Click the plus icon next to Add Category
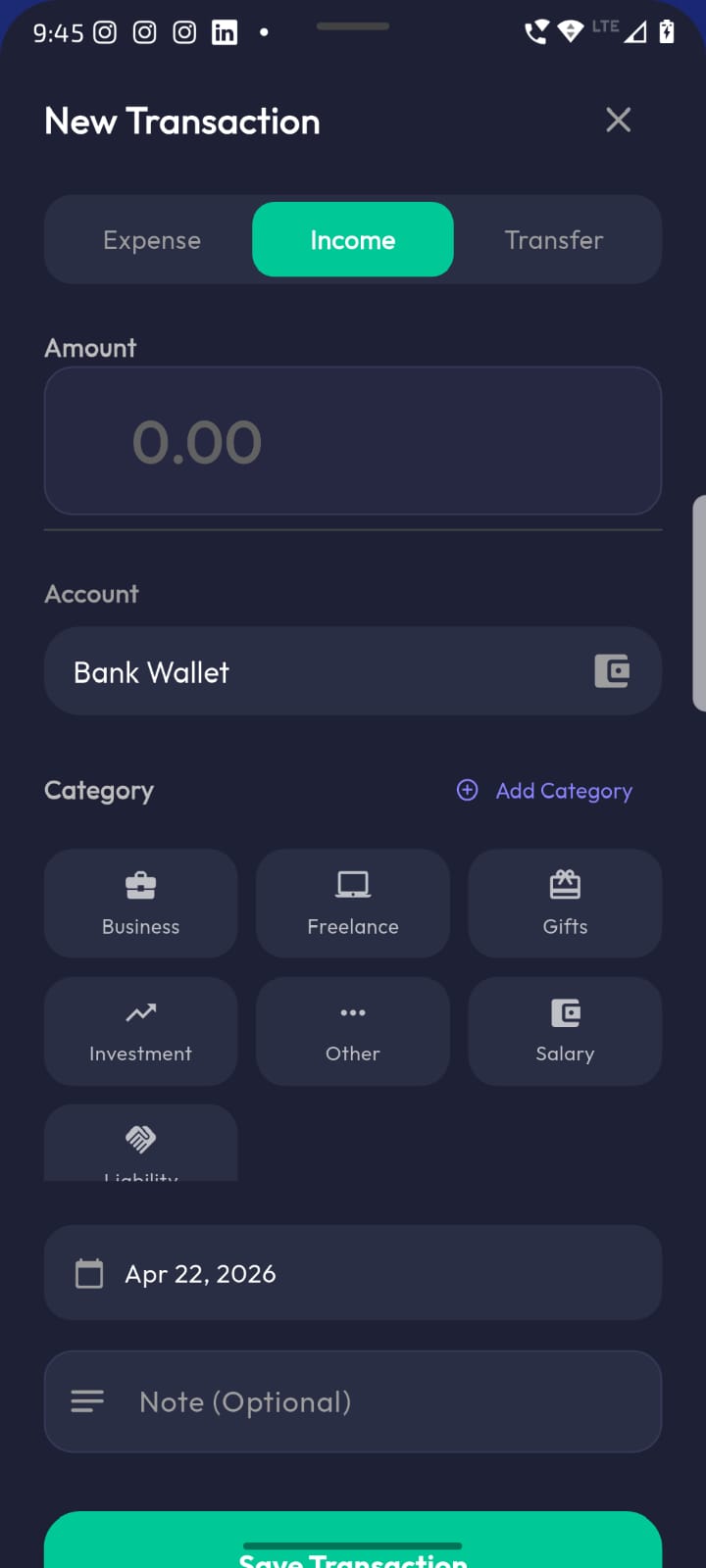Viewport: 706px width, 1568px height. 467,790
